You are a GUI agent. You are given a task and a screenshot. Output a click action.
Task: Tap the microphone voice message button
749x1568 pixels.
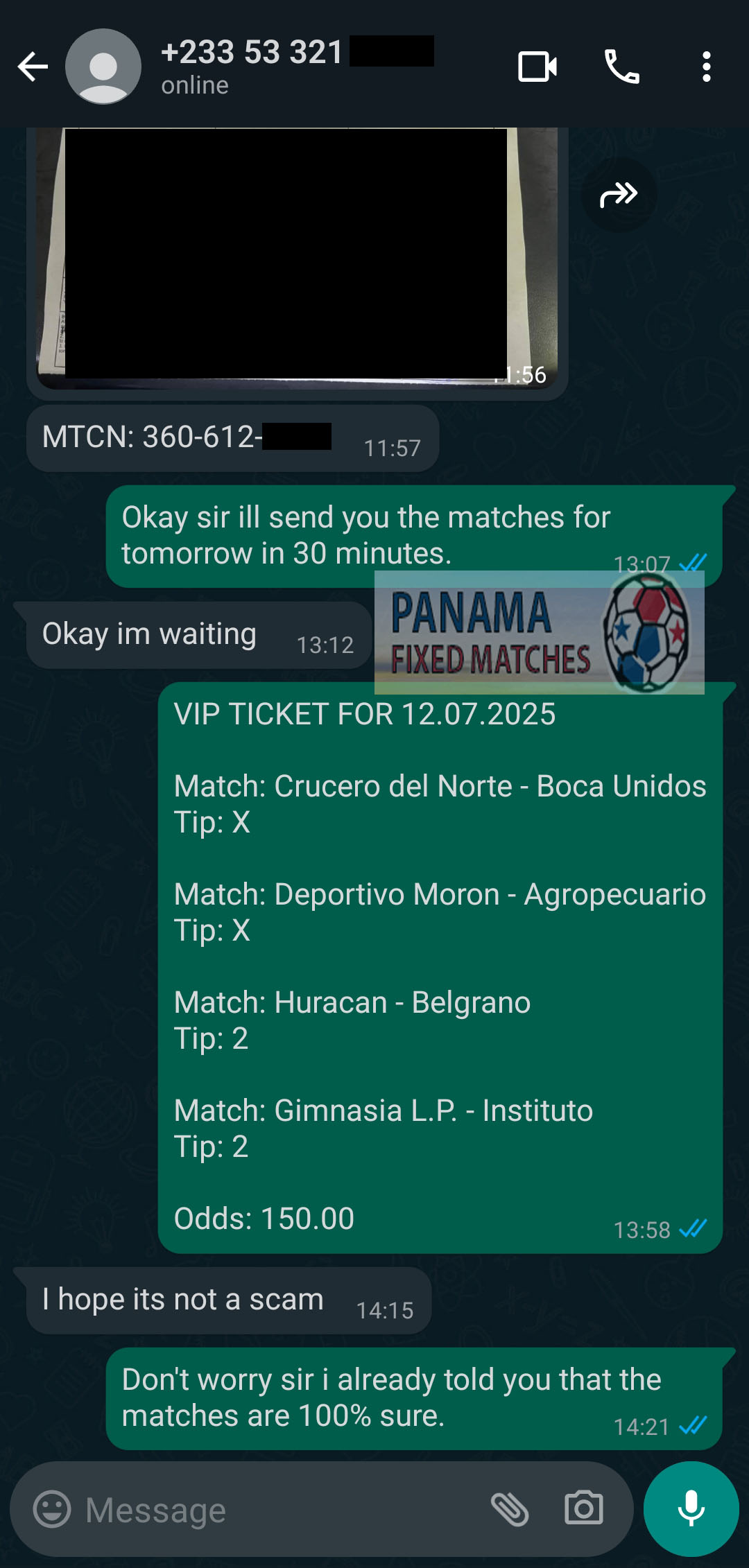[x=691, y=1509]
